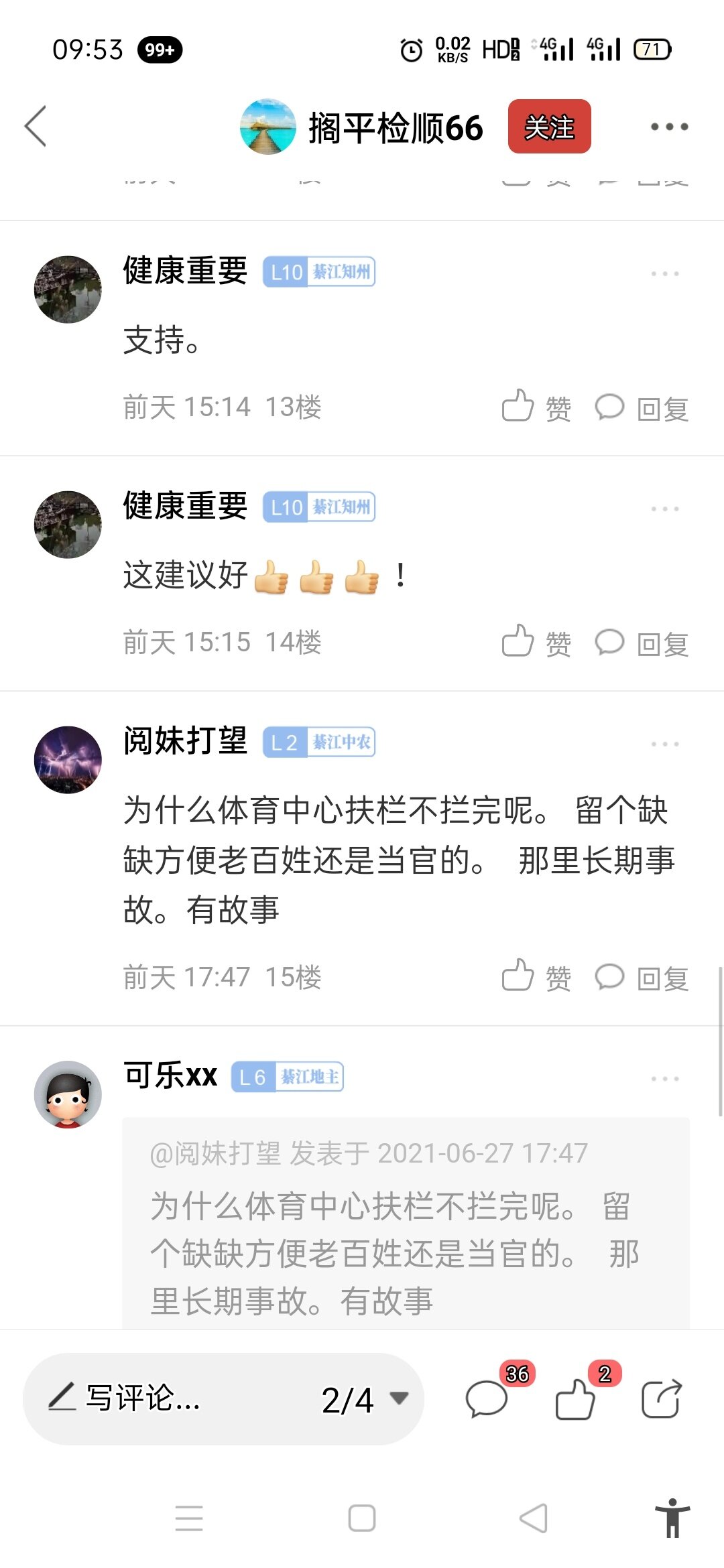Like the 14楼 comment 这建议好
The height and width of the screenshot is (1568, 724).
click(536, 643)
